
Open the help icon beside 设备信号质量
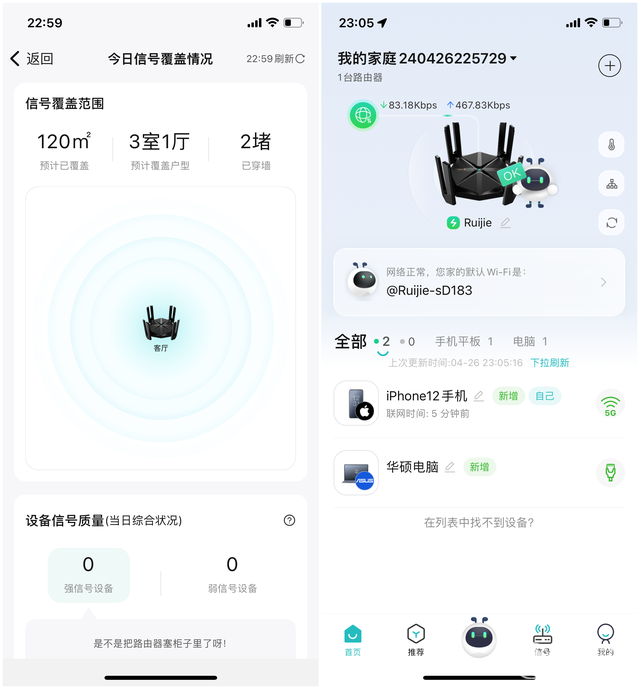coord(289,520)
